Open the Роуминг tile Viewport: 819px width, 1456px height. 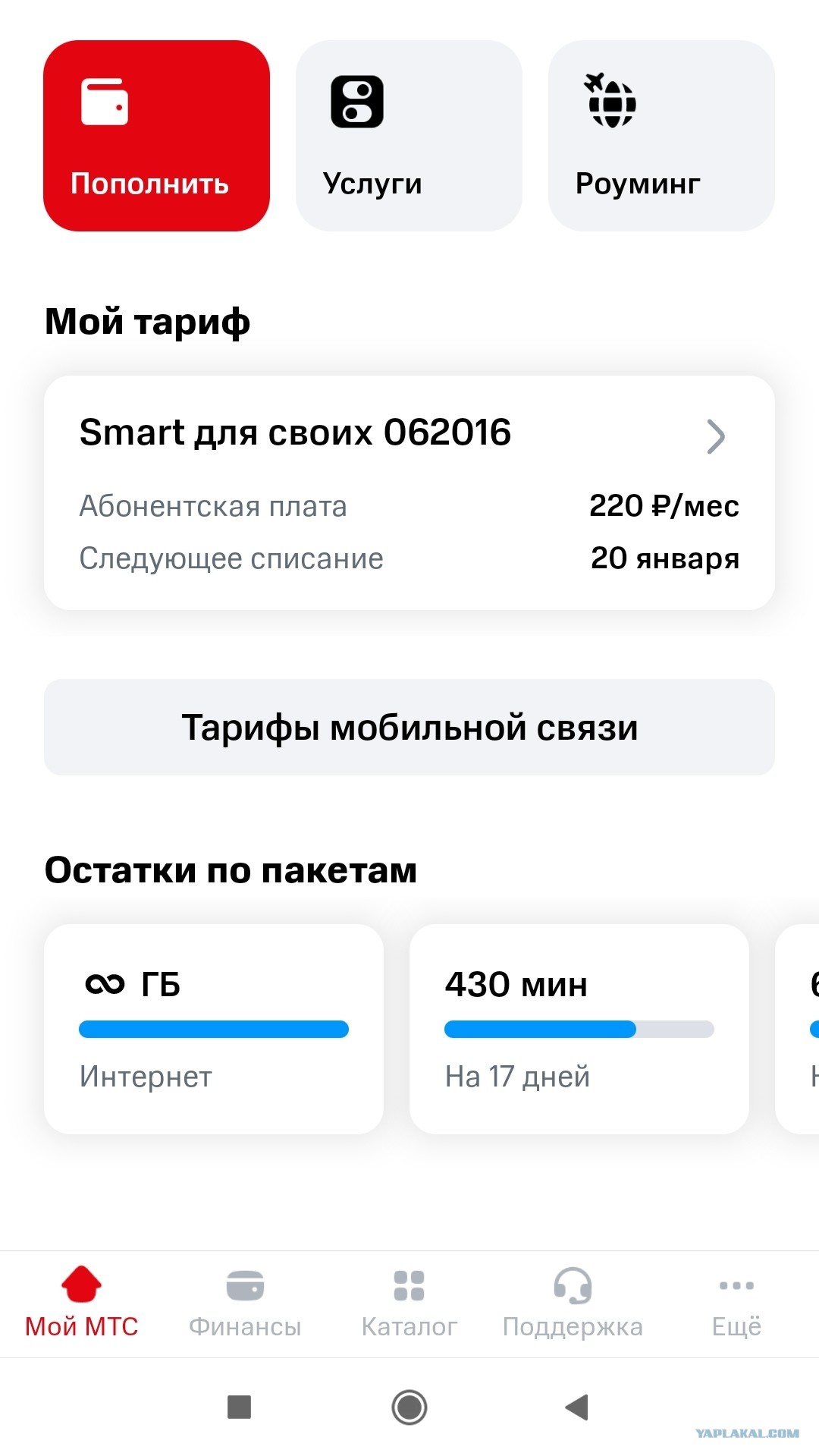click(x=661, y=136)
